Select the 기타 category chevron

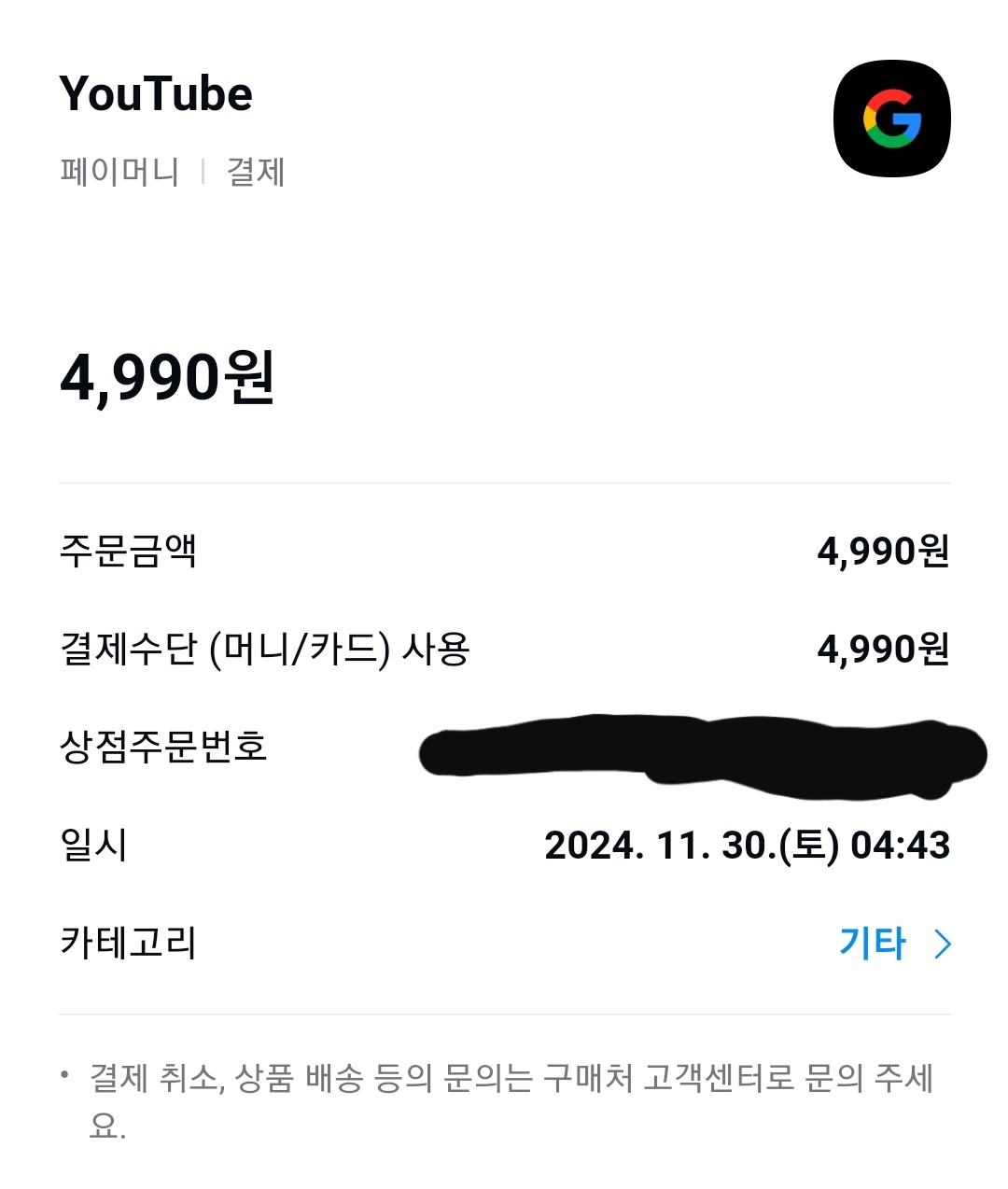942,944
